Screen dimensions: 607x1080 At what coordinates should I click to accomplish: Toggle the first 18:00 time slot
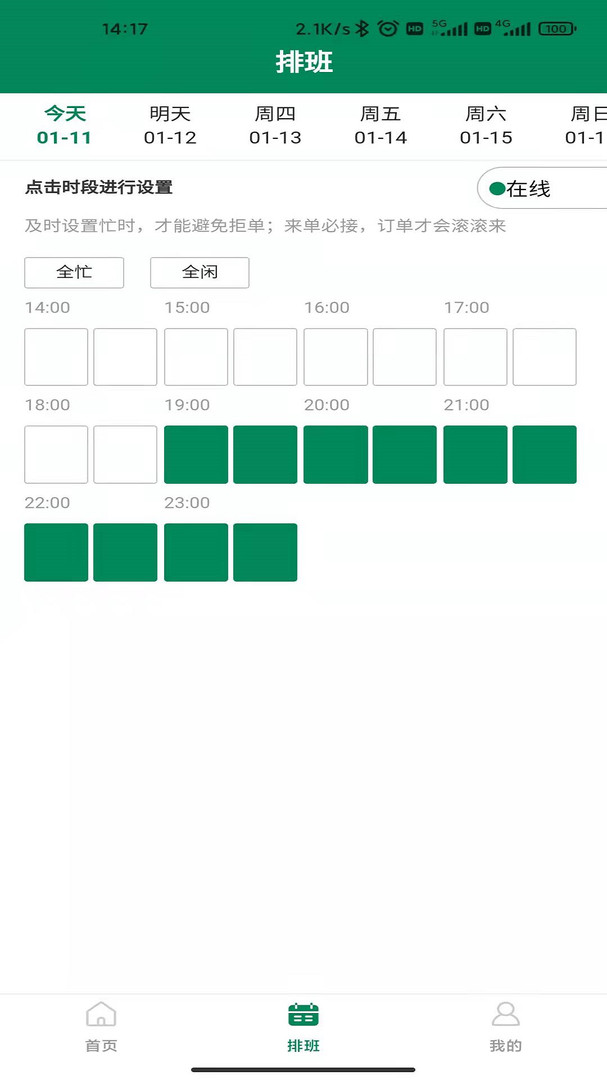pos(56,455)
